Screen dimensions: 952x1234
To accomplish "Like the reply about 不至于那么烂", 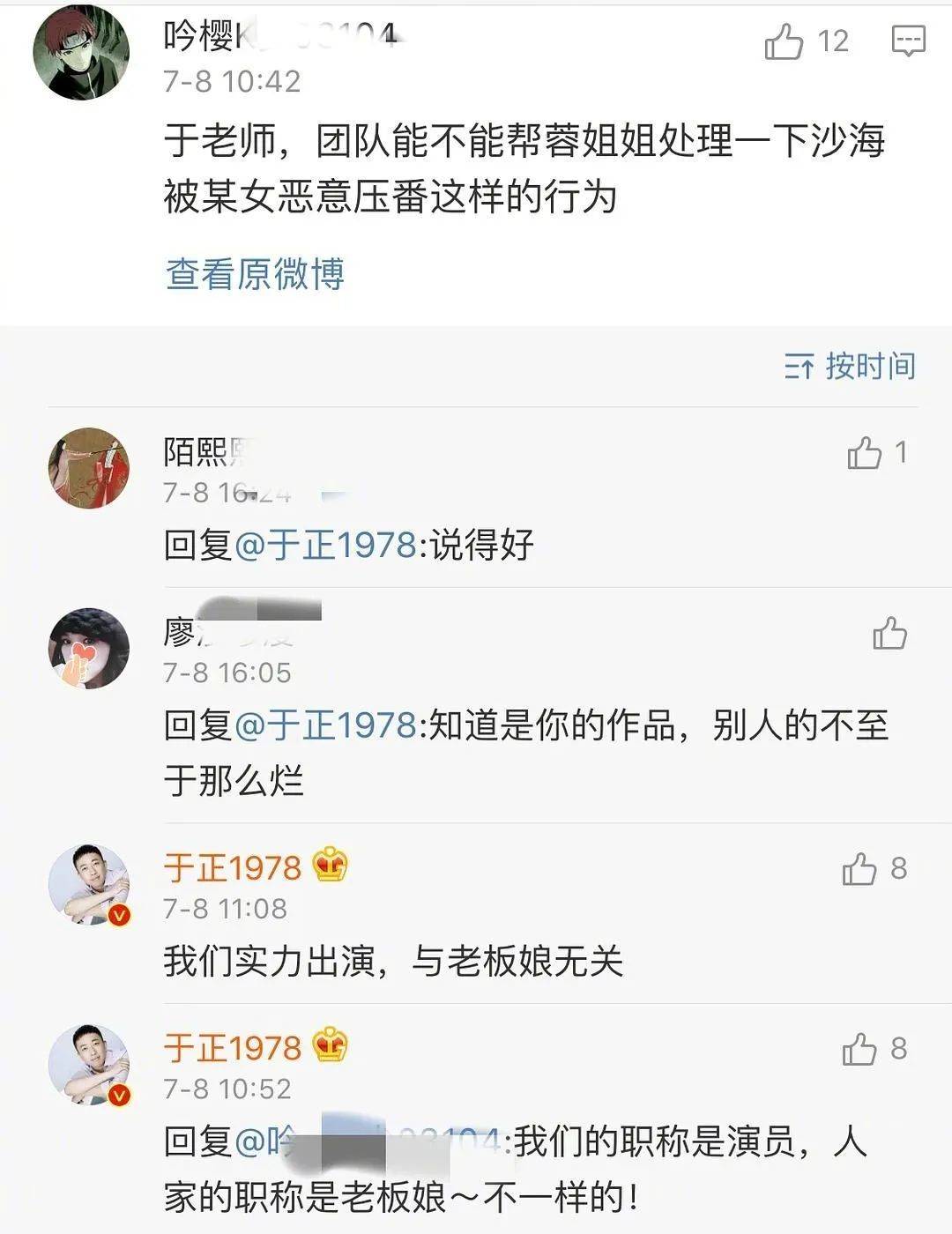I will point(889,633).
